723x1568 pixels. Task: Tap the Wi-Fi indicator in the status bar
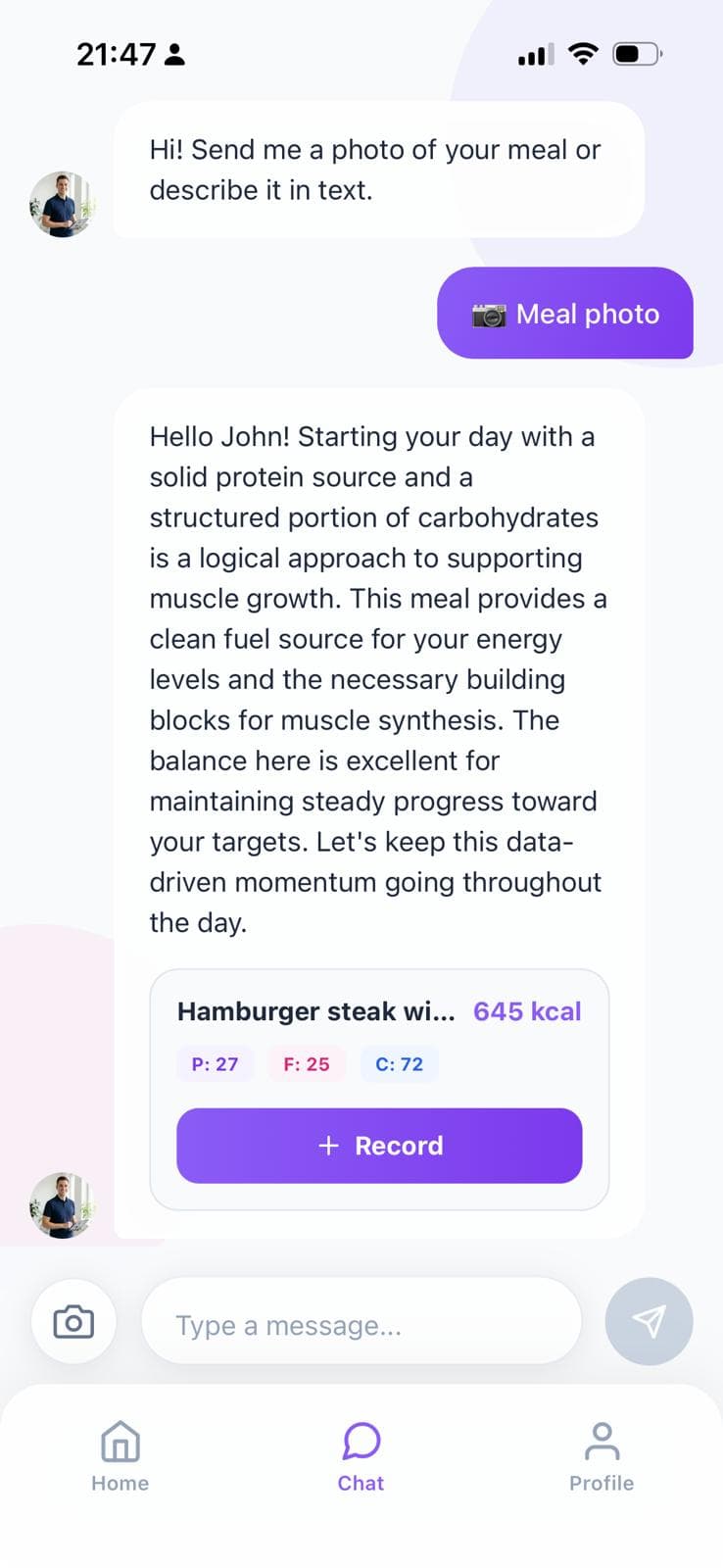coord(582,54)
